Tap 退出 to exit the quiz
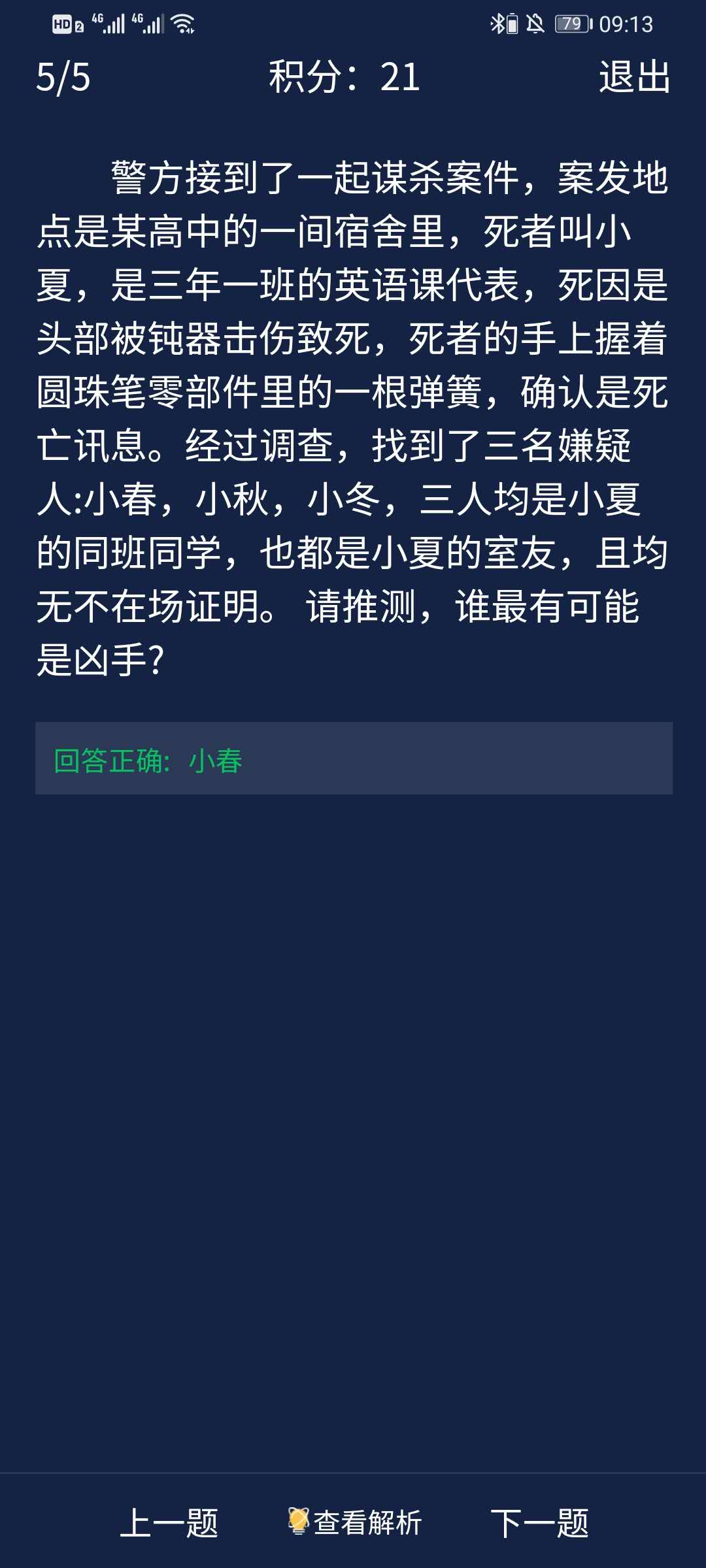The height and width of the screenshot is (1568, 706). tap(634, 77)
